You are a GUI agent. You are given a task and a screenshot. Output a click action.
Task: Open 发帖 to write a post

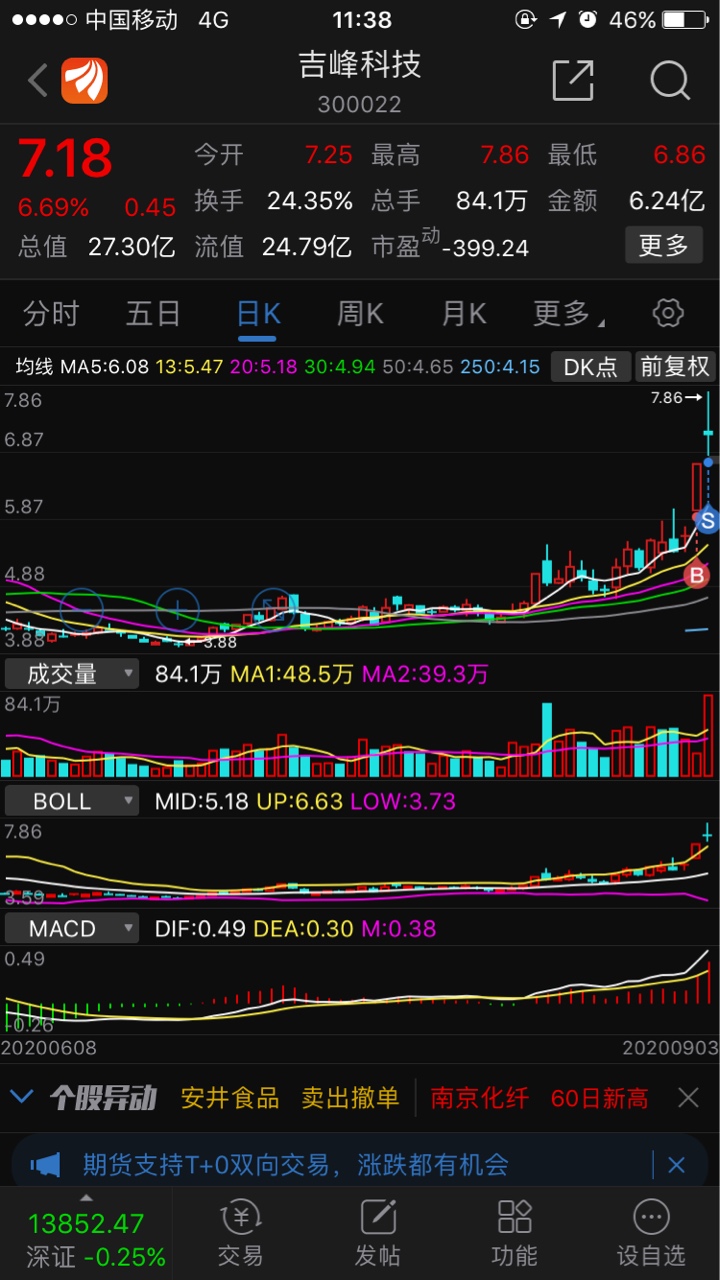(x=377, y=1233)
